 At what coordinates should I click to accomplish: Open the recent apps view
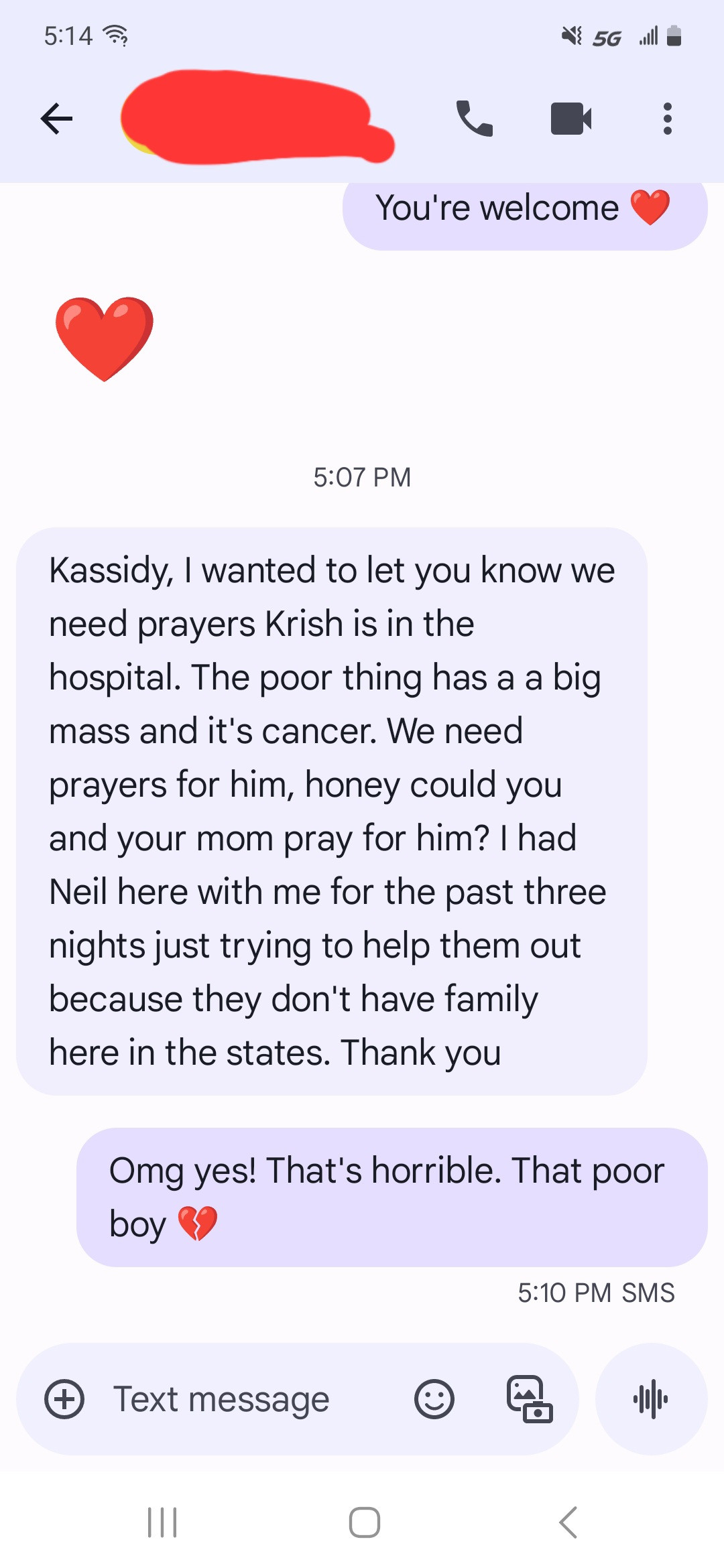(x=162, y=1522)
